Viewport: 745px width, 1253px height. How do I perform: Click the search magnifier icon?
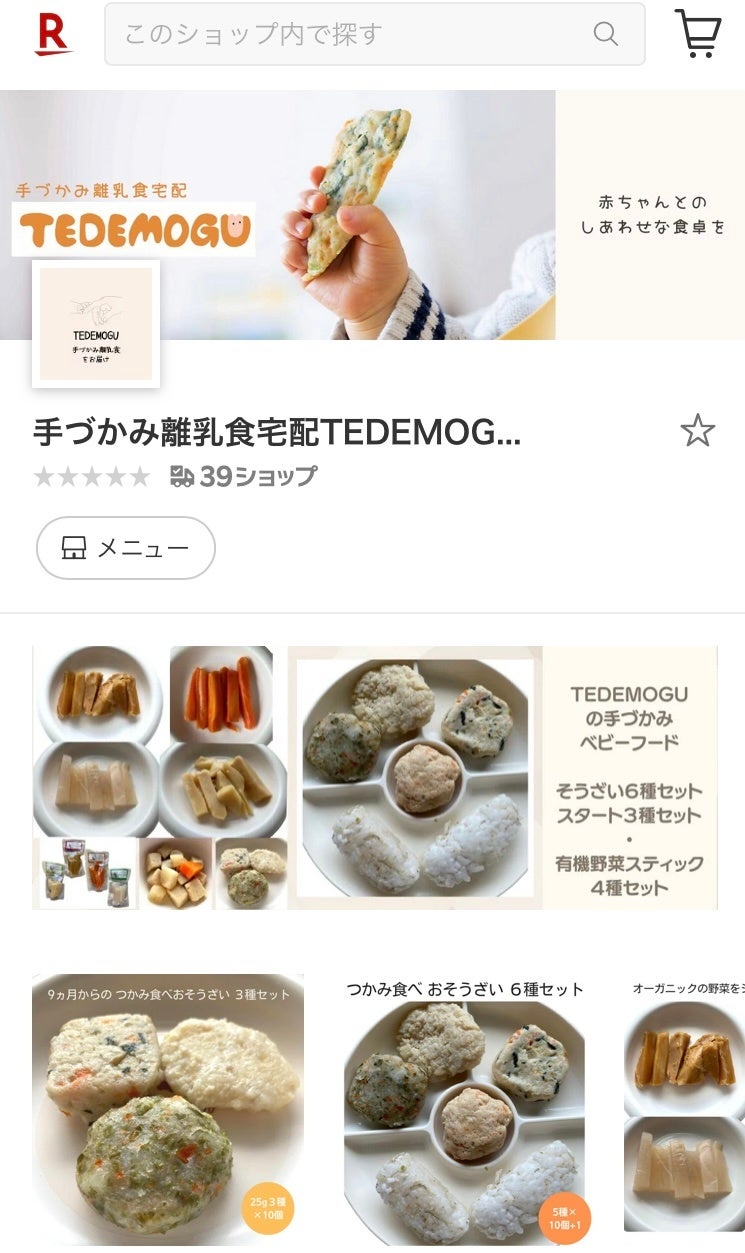pyautogui.click(x=606, y=33)
